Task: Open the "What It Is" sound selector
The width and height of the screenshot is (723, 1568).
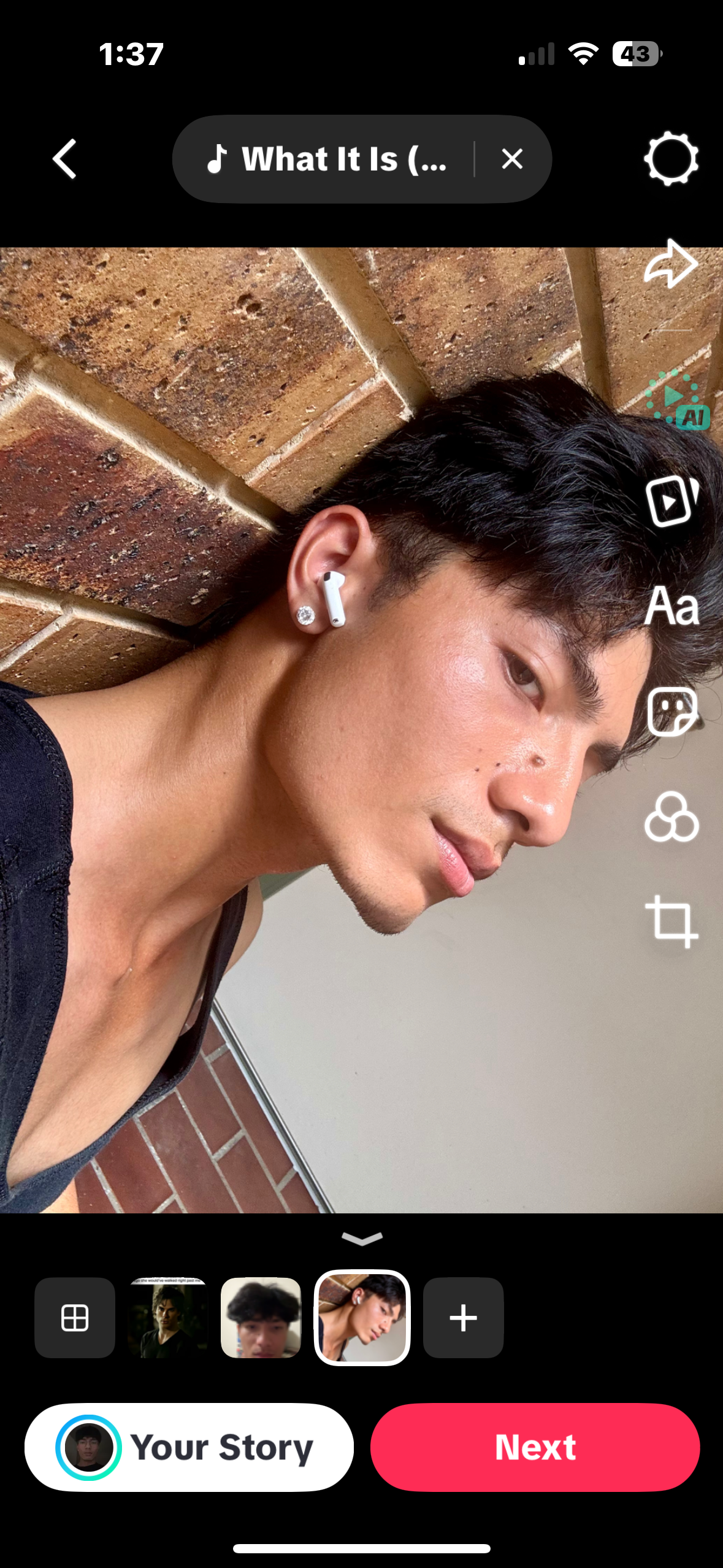Action: point(328,159)
